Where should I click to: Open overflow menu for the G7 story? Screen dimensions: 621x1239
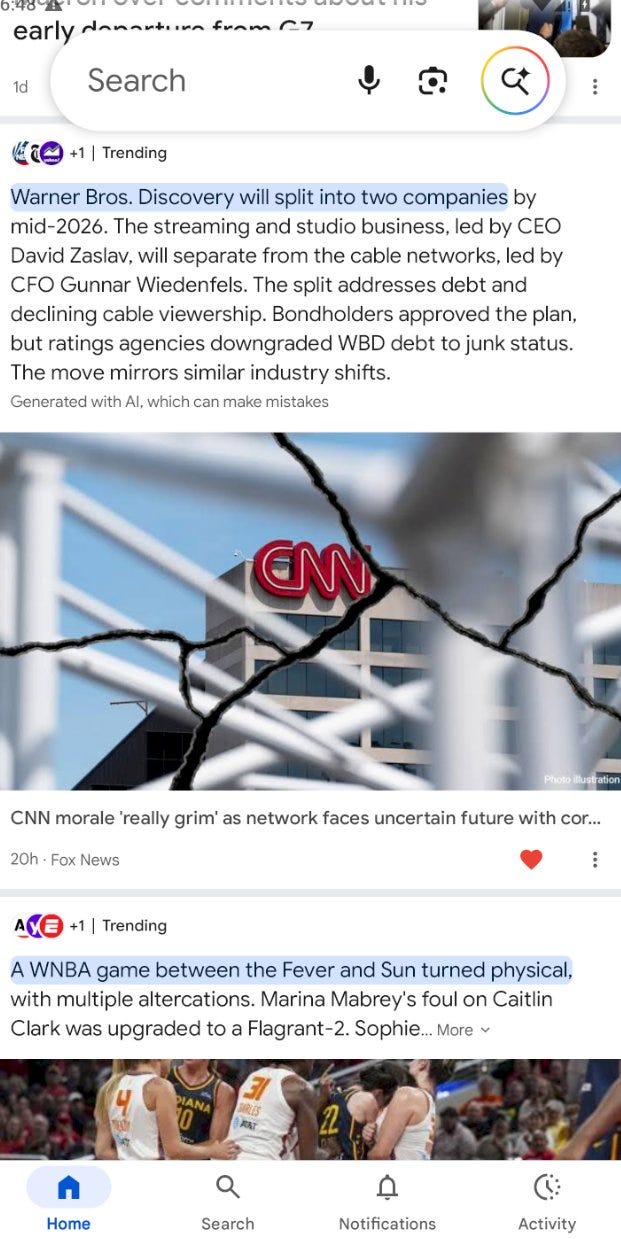(x=595, y=87)
